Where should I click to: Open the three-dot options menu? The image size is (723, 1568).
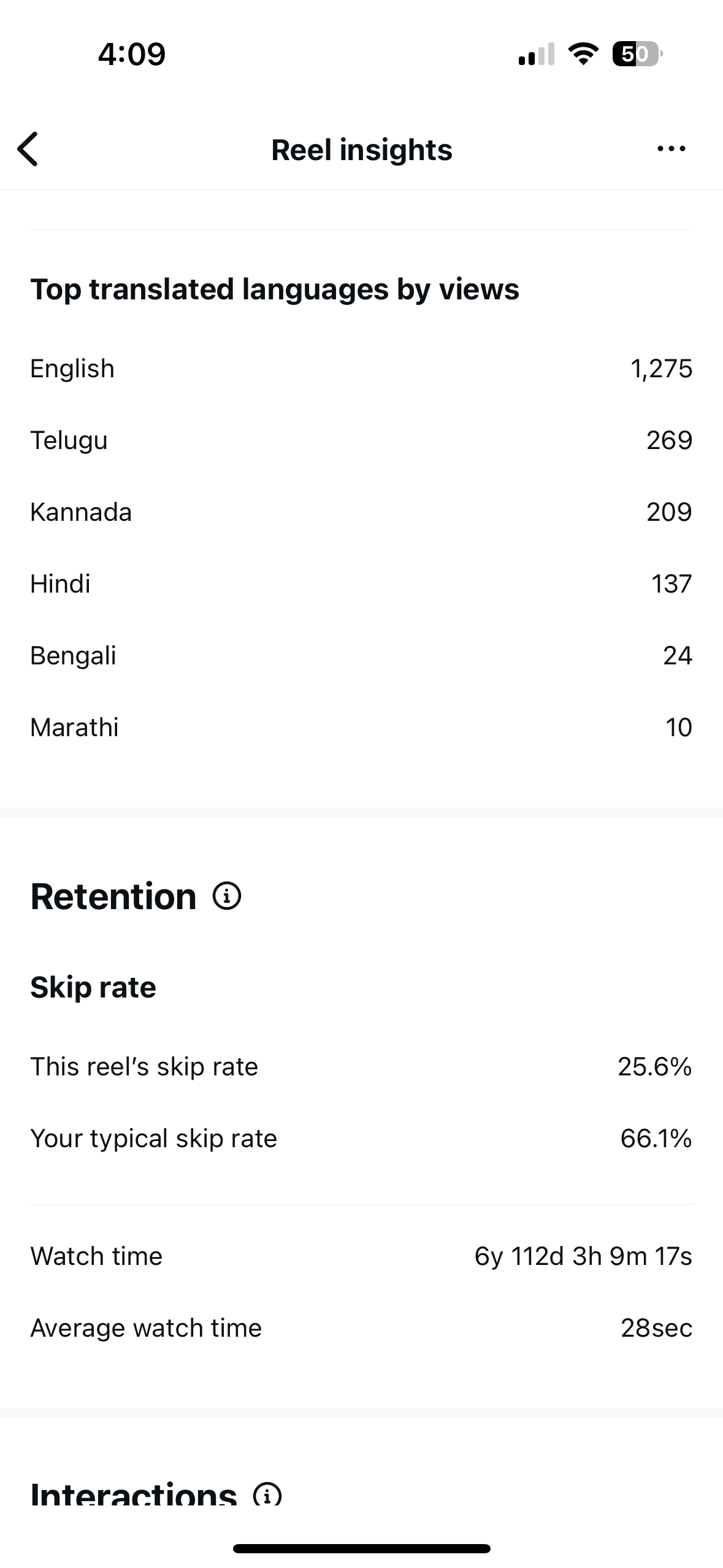[670, 149]
